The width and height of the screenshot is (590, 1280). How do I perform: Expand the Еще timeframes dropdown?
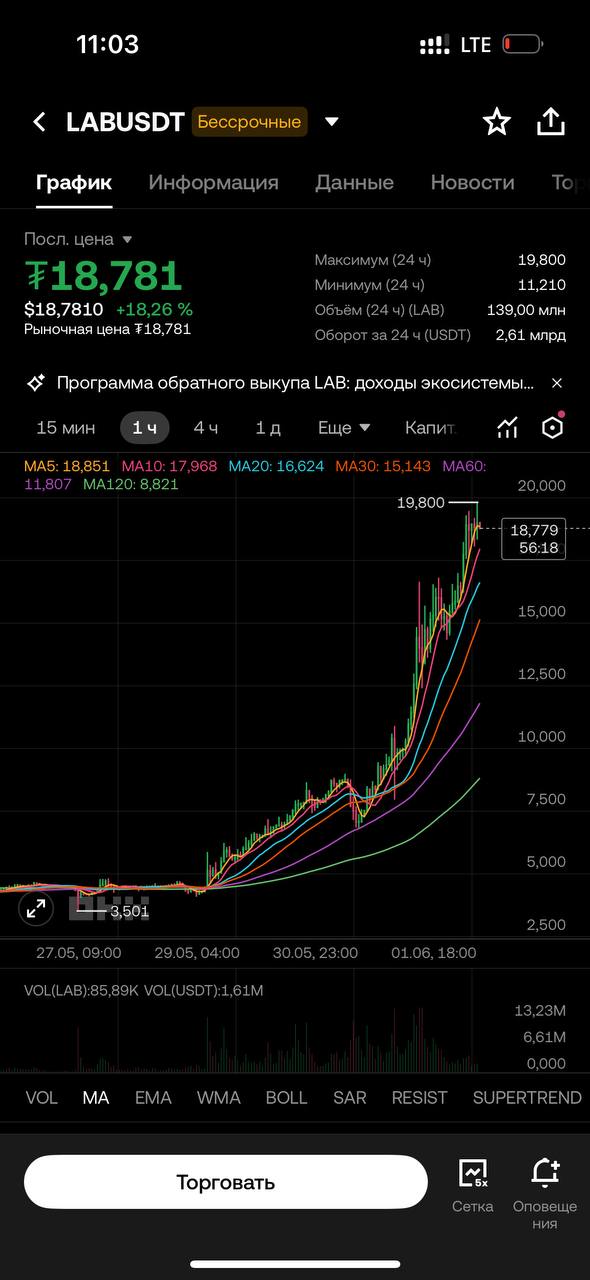(x=344, y=428)
